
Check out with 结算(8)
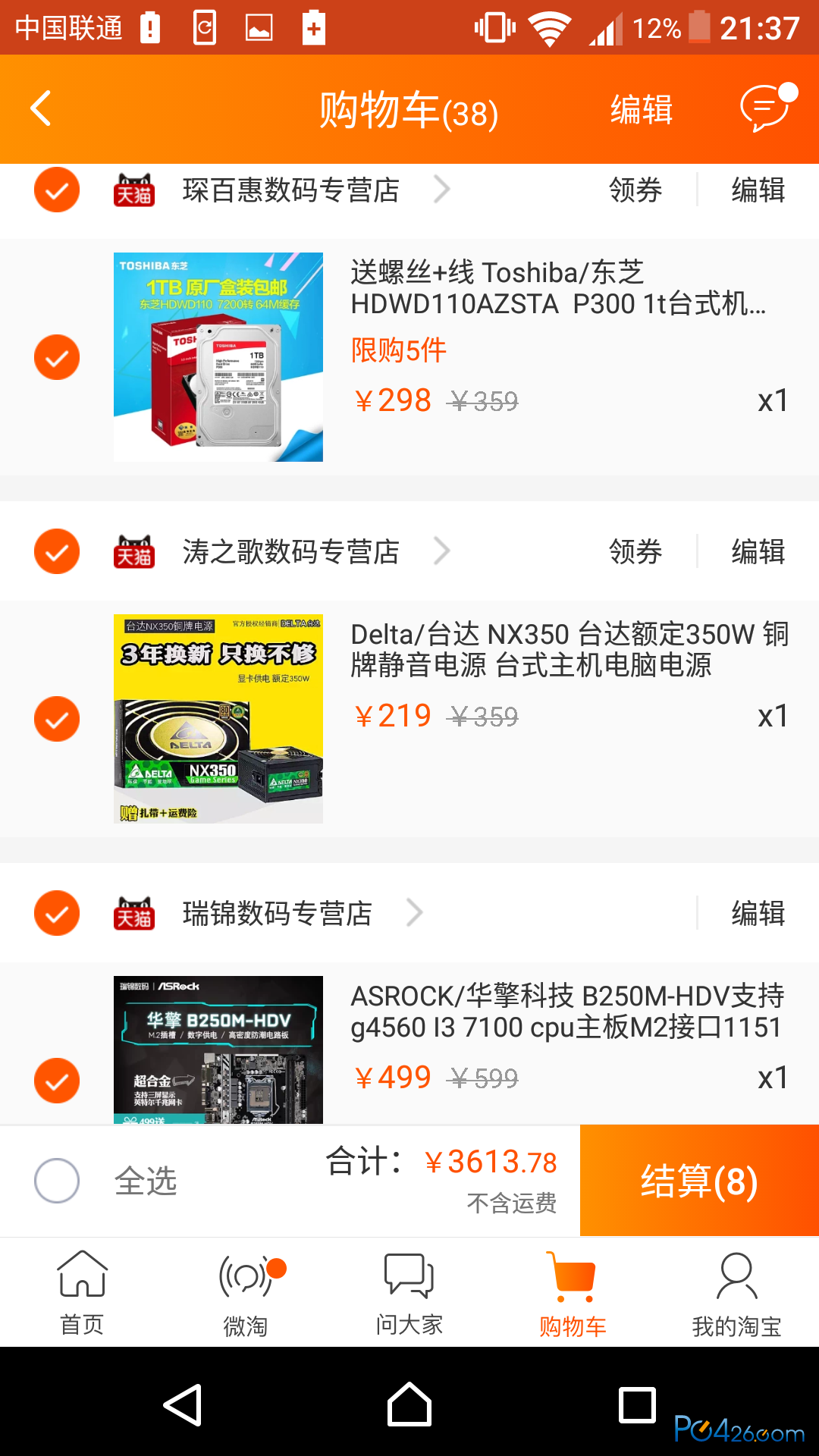[x=698, y=1181]
